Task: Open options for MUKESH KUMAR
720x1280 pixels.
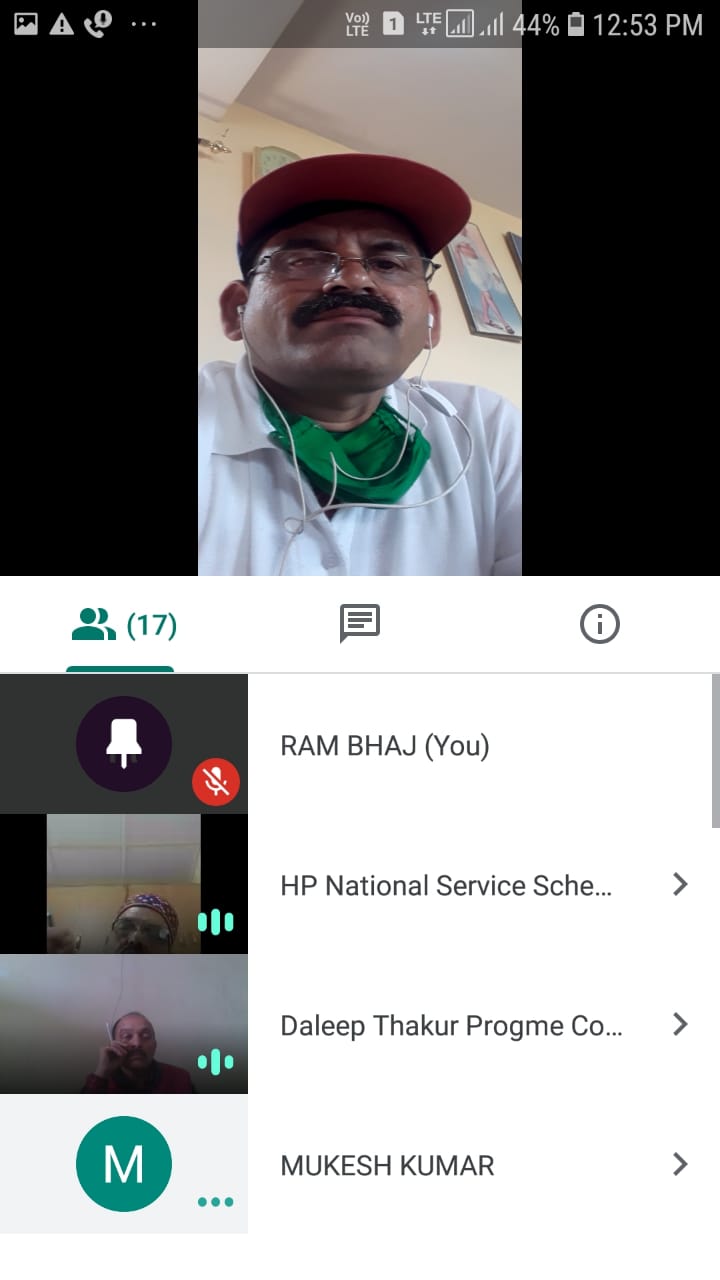Action: 679,1165
